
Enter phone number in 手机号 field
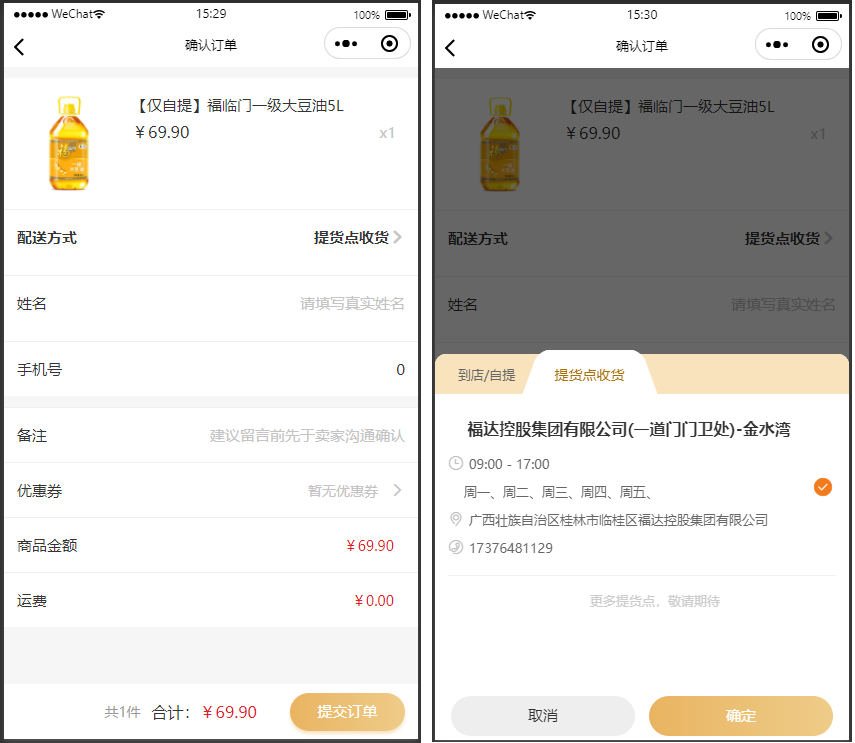click(300, 370)
